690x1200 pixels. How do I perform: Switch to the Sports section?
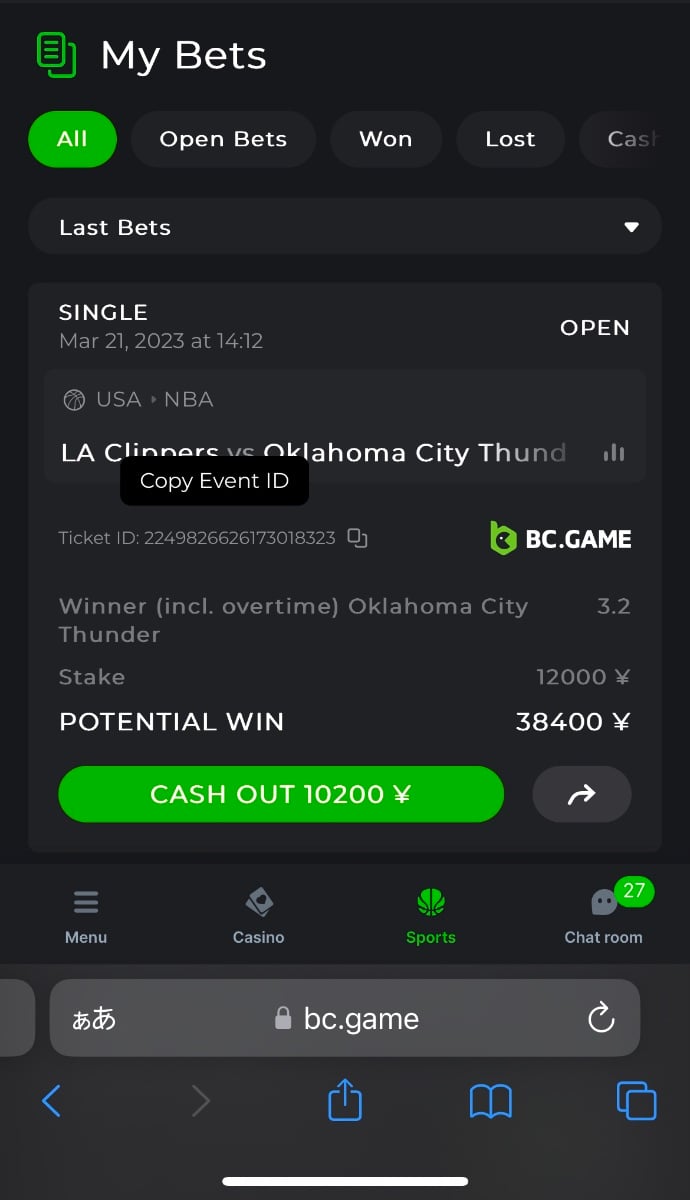(431, 917)
